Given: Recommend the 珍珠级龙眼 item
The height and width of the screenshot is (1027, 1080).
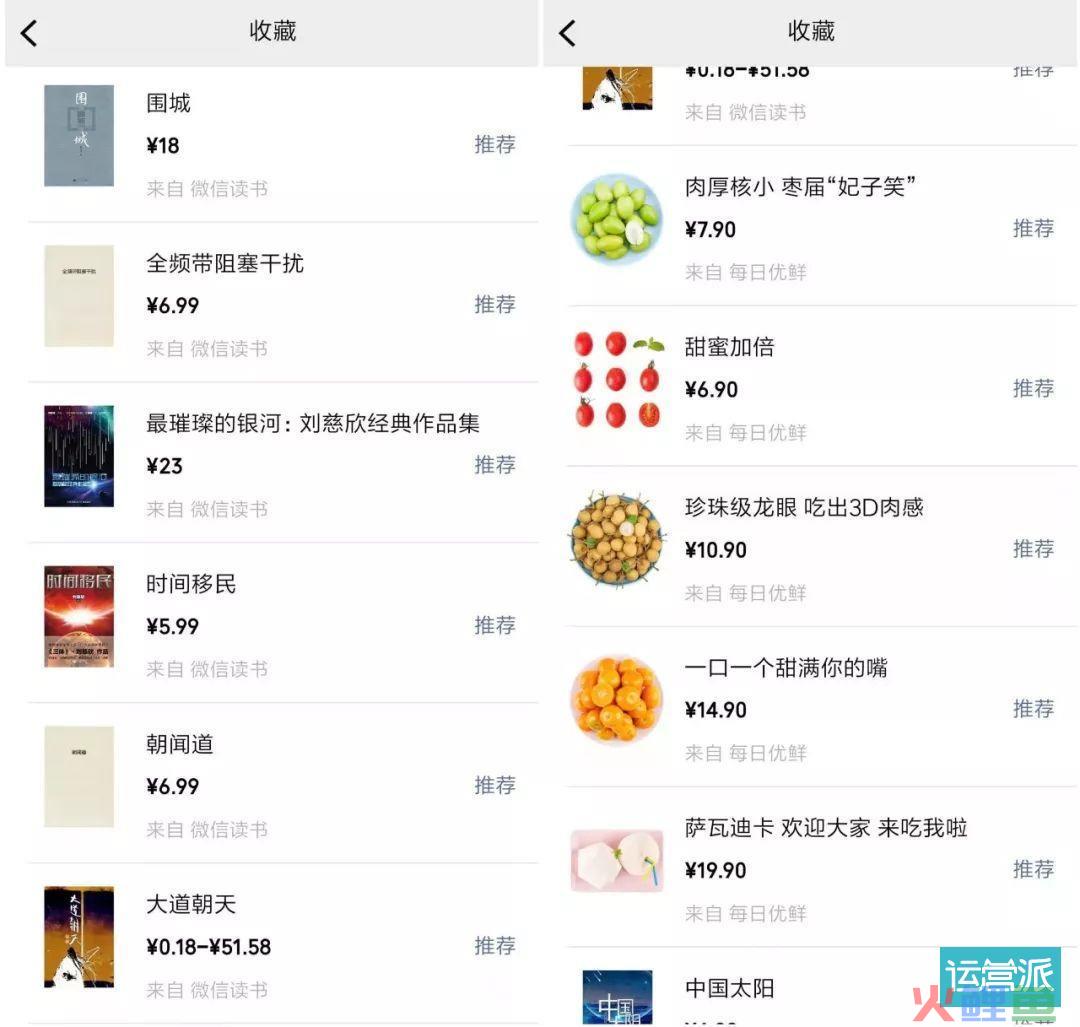Looking at the screenshot, I should (x=1032, y=549).
